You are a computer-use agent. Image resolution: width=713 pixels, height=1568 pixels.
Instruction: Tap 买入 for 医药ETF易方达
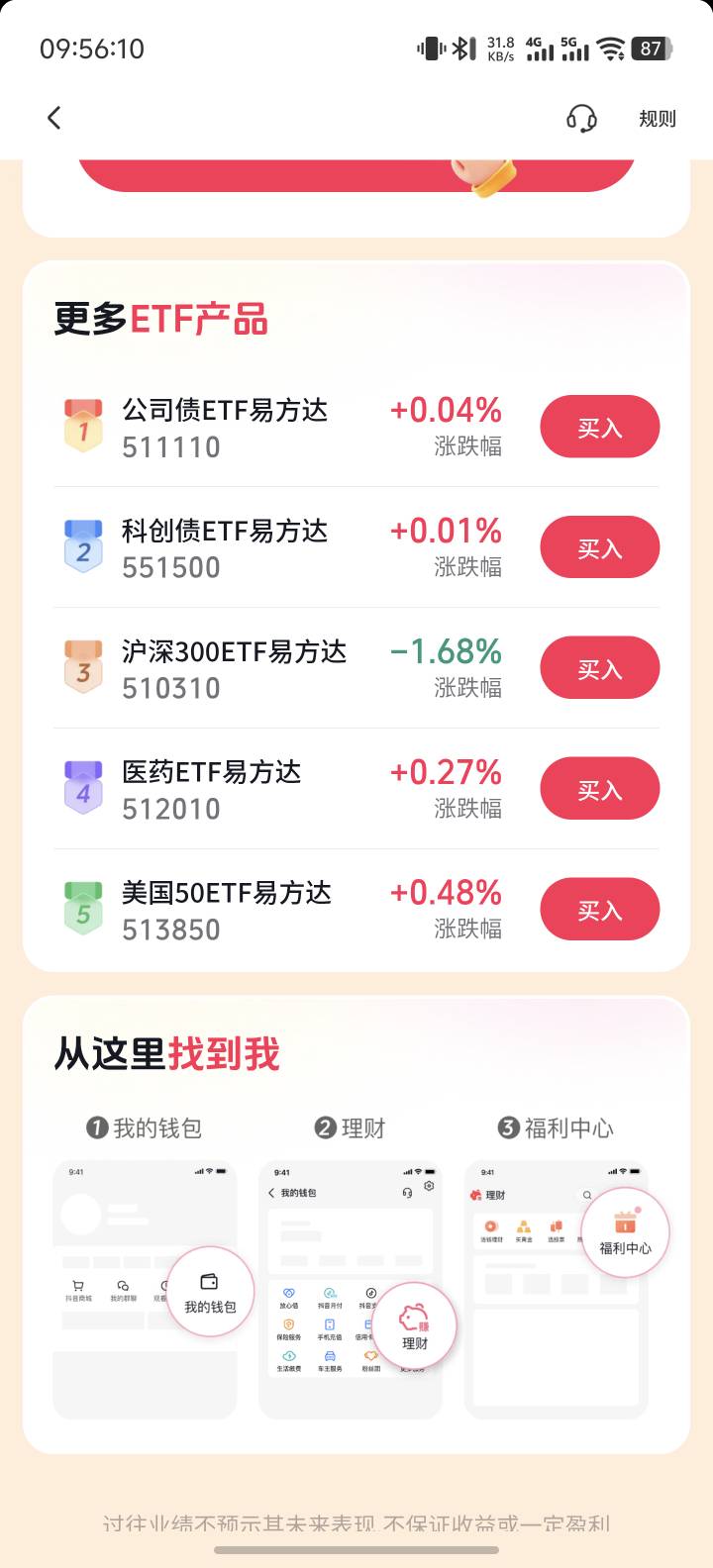point(599,789)
